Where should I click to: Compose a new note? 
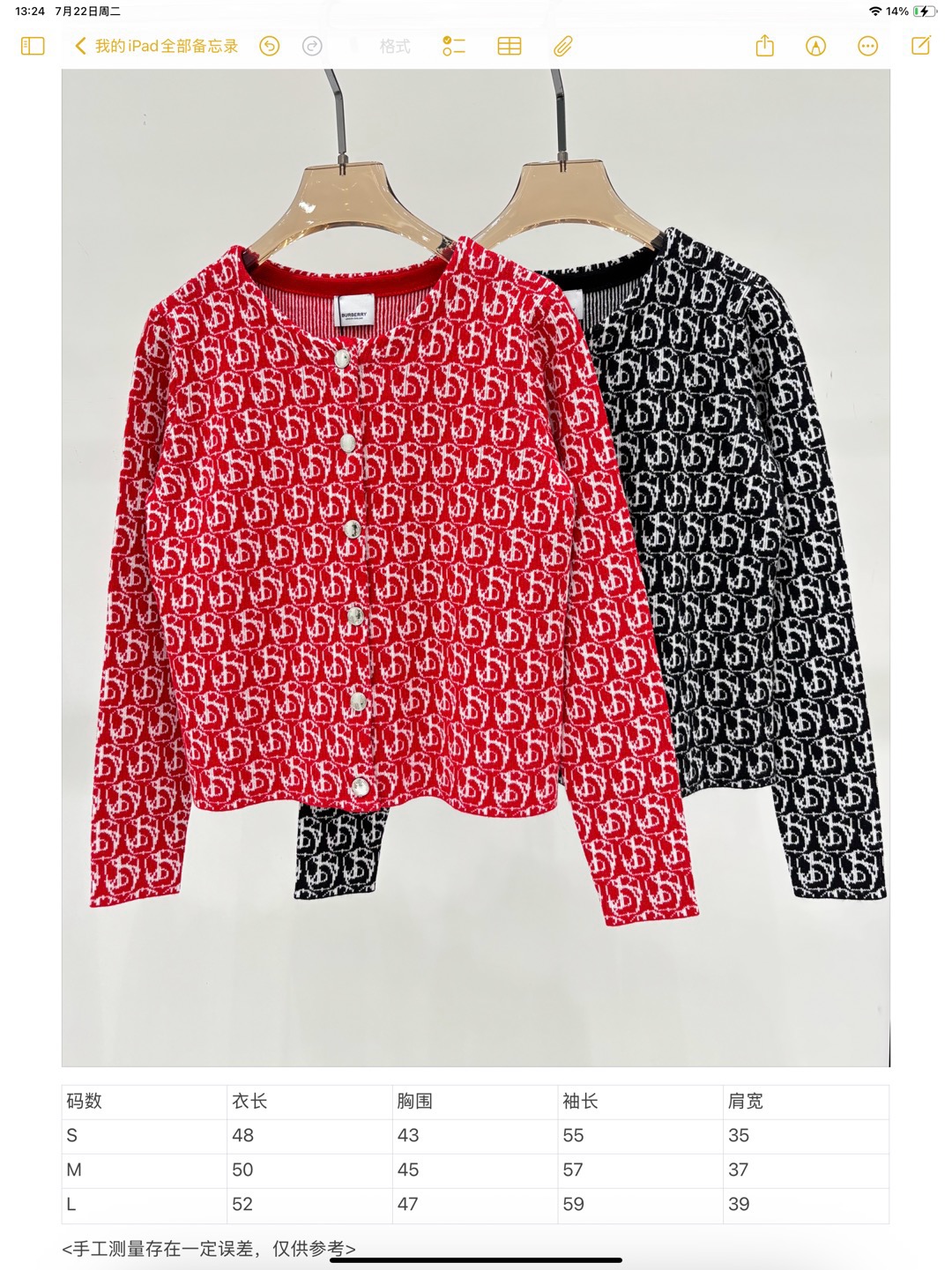coord(921,46)
